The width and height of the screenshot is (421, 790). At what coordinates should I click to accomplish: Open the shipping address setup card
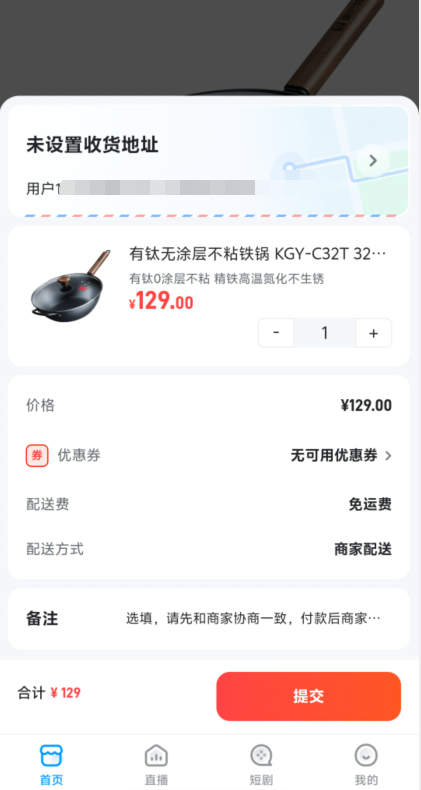tap(208, 161)
